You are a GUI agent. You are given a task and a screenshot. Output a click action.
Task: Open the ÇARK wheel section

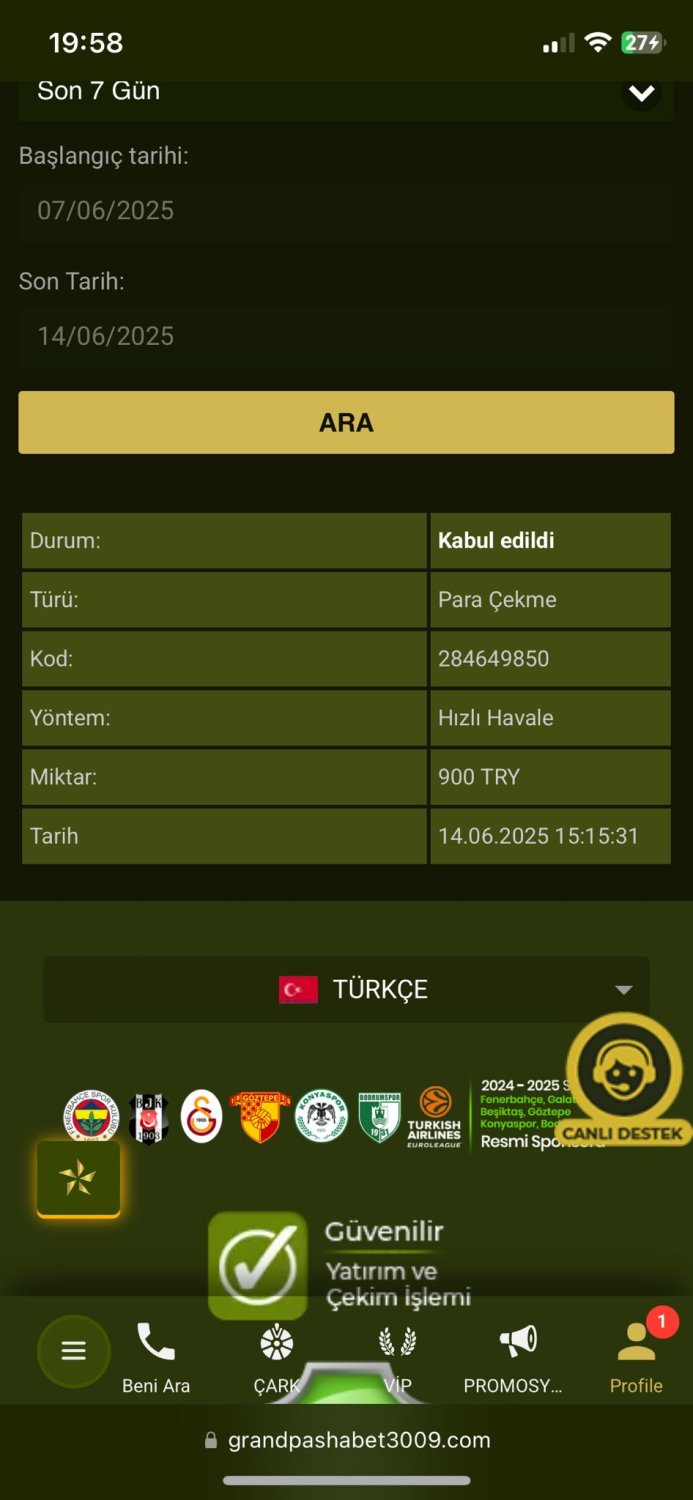click(277, 1357)
